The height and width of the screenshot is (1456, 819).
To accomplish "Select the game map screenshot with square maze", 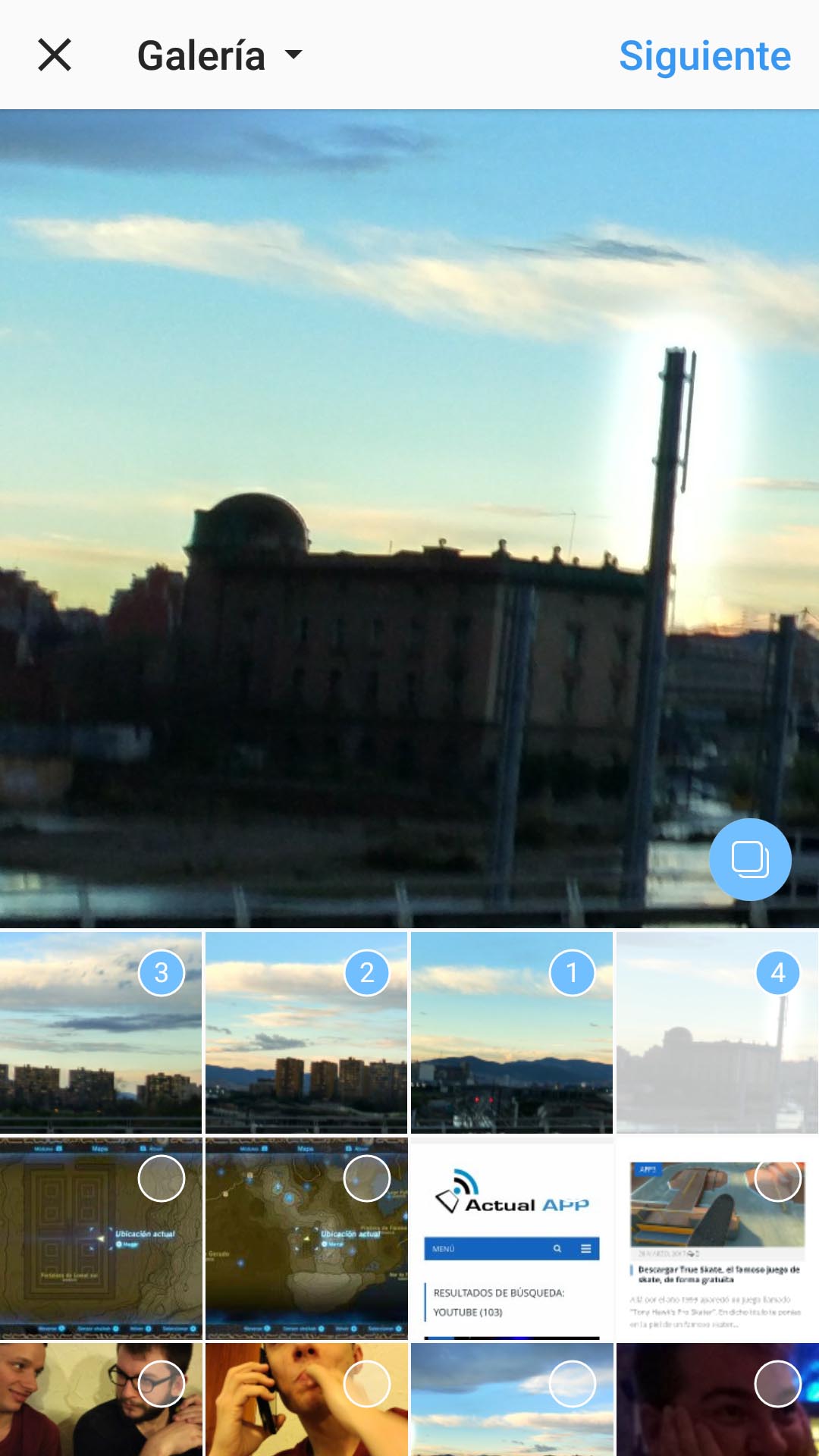I will click(101, 1238).
